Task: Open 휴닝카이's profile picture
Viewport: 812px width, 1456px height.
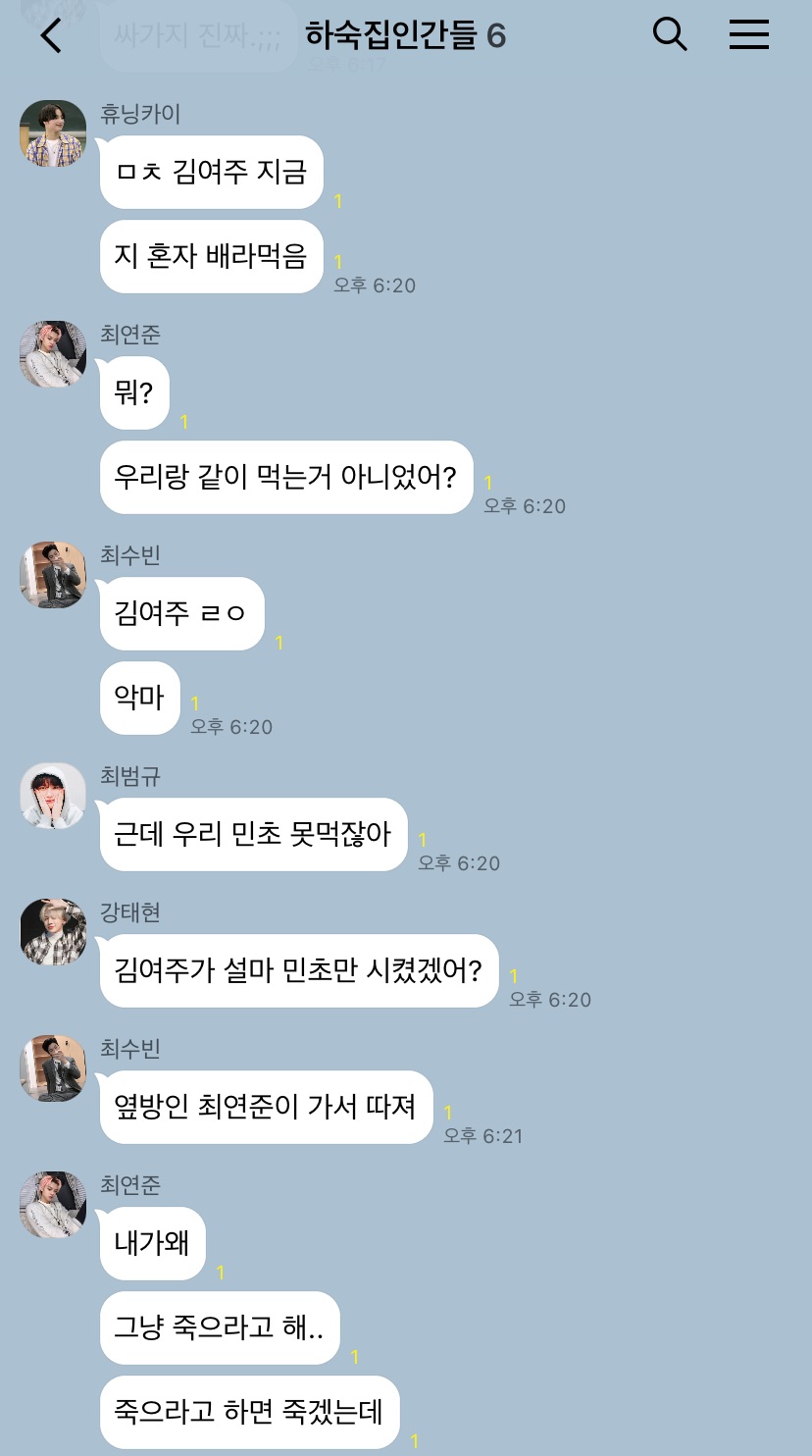Action: tap(53, 133)
